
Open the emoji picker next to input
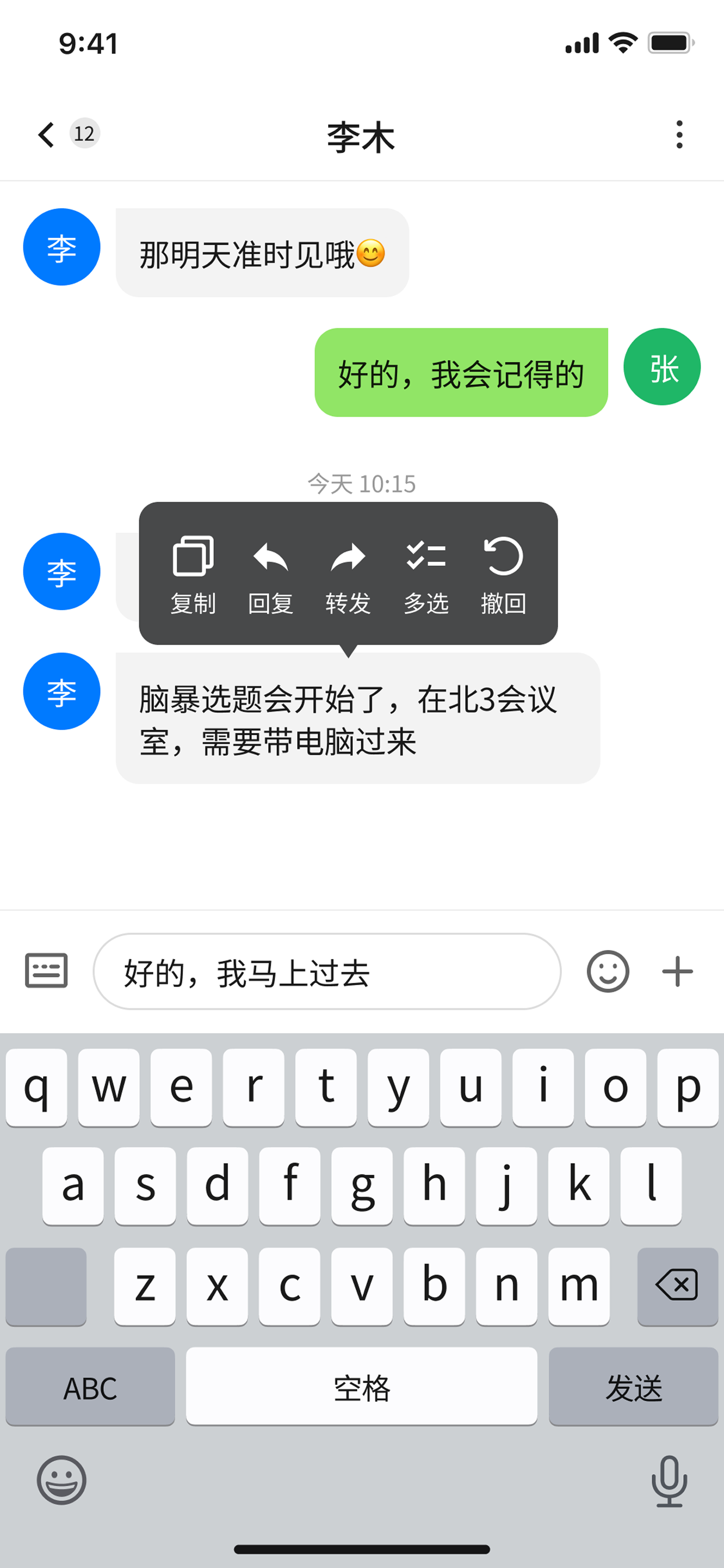(607, 971)
